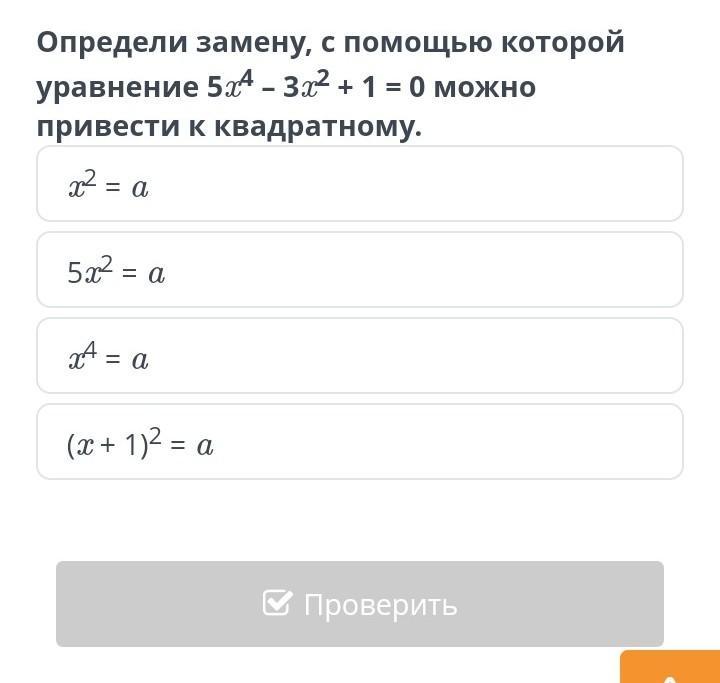720x683 pixels.
Task: Tap the orange button in the corner
Action: [x=670, y=666]
